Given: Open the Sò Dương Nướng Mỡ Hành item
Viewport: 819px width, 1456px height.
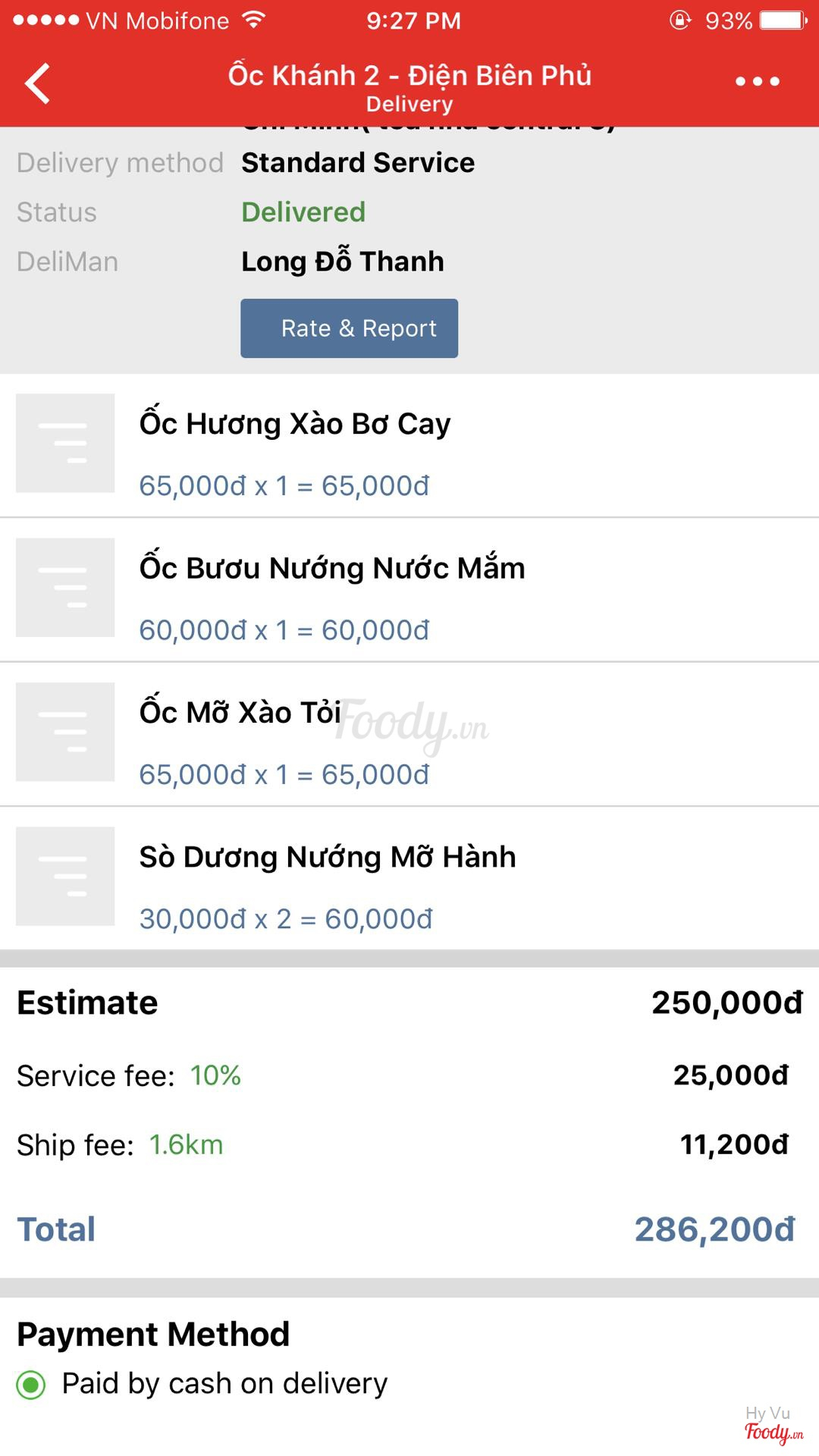Looking at the screenshot, I should pyautogui.click(x=409, y=878).
